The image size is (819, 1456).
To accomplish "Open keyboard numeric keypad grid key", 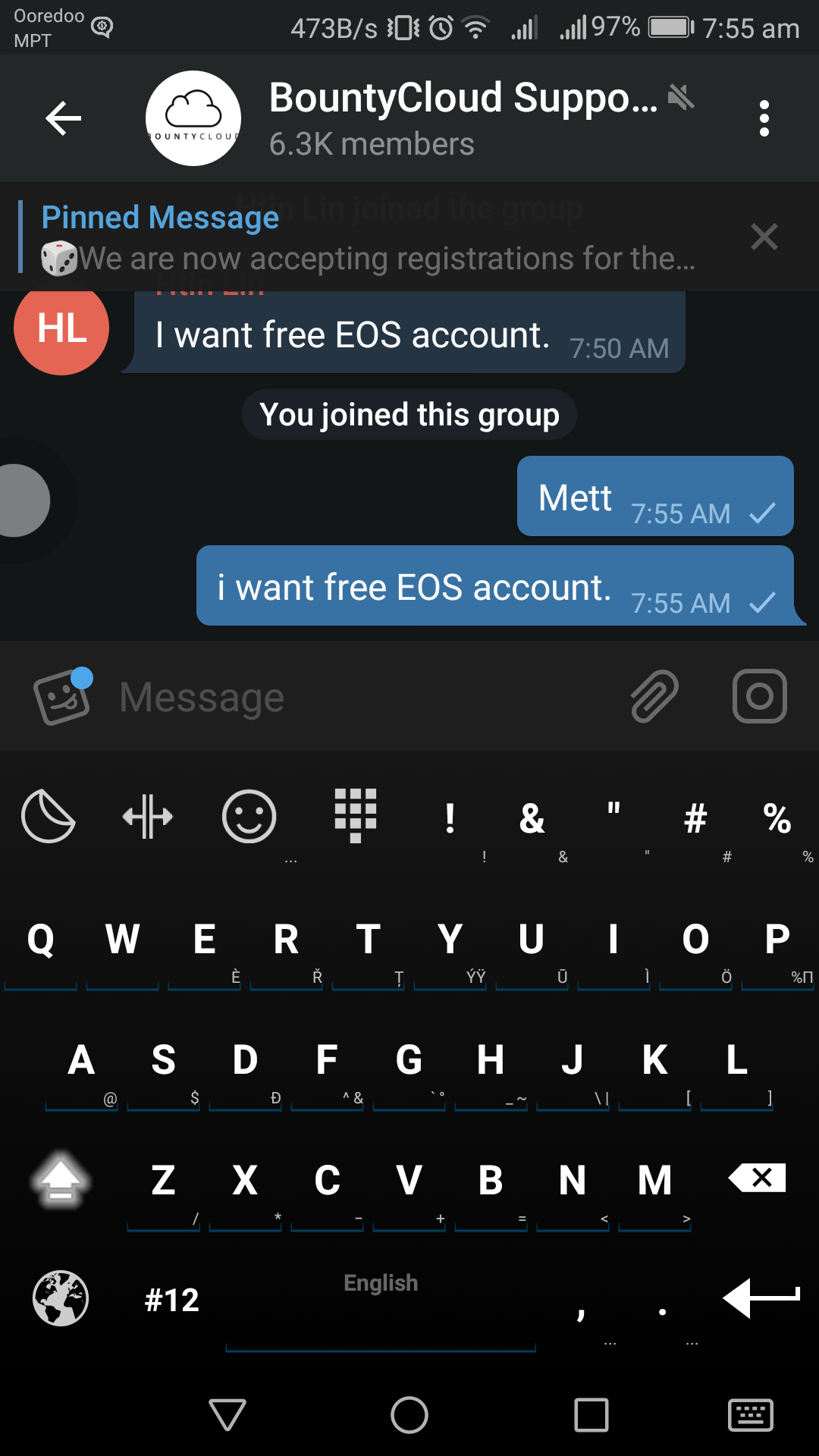I will [x=356, y=815].
